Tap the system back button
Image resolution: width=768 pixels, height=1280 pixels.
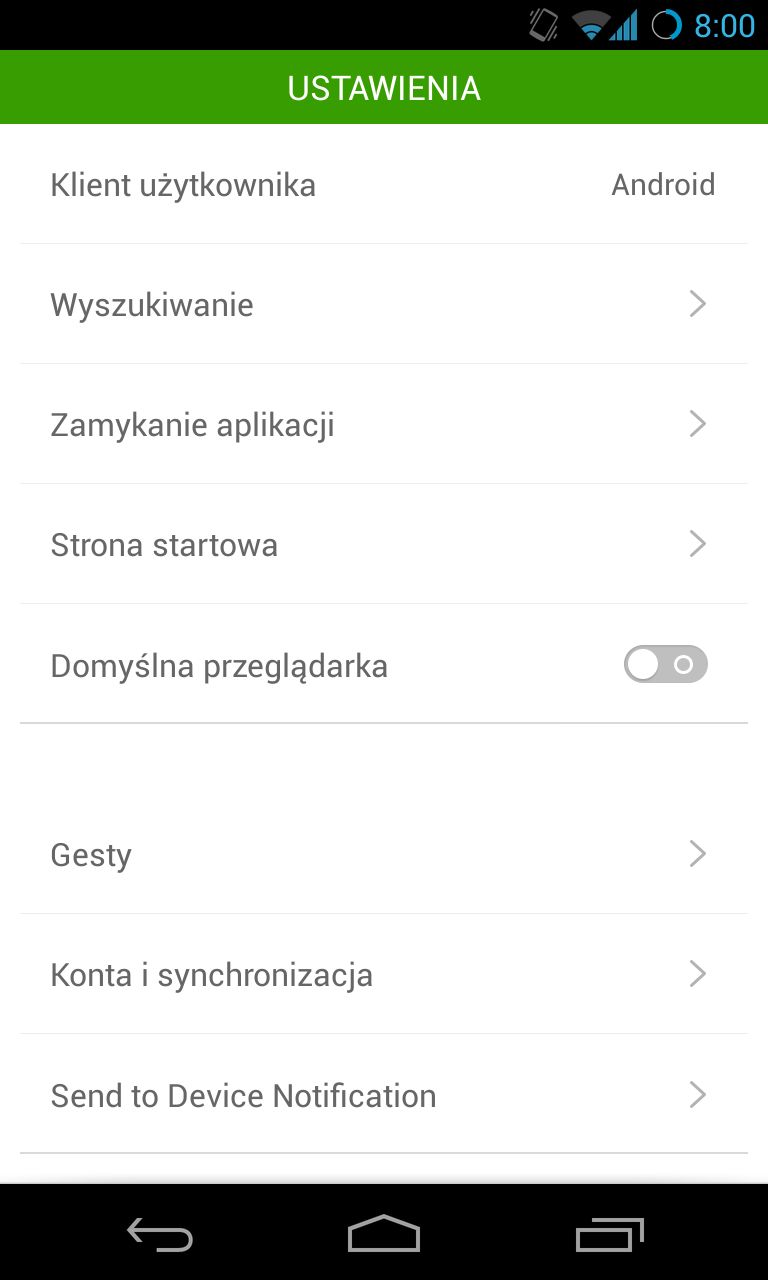point(160,1234)
